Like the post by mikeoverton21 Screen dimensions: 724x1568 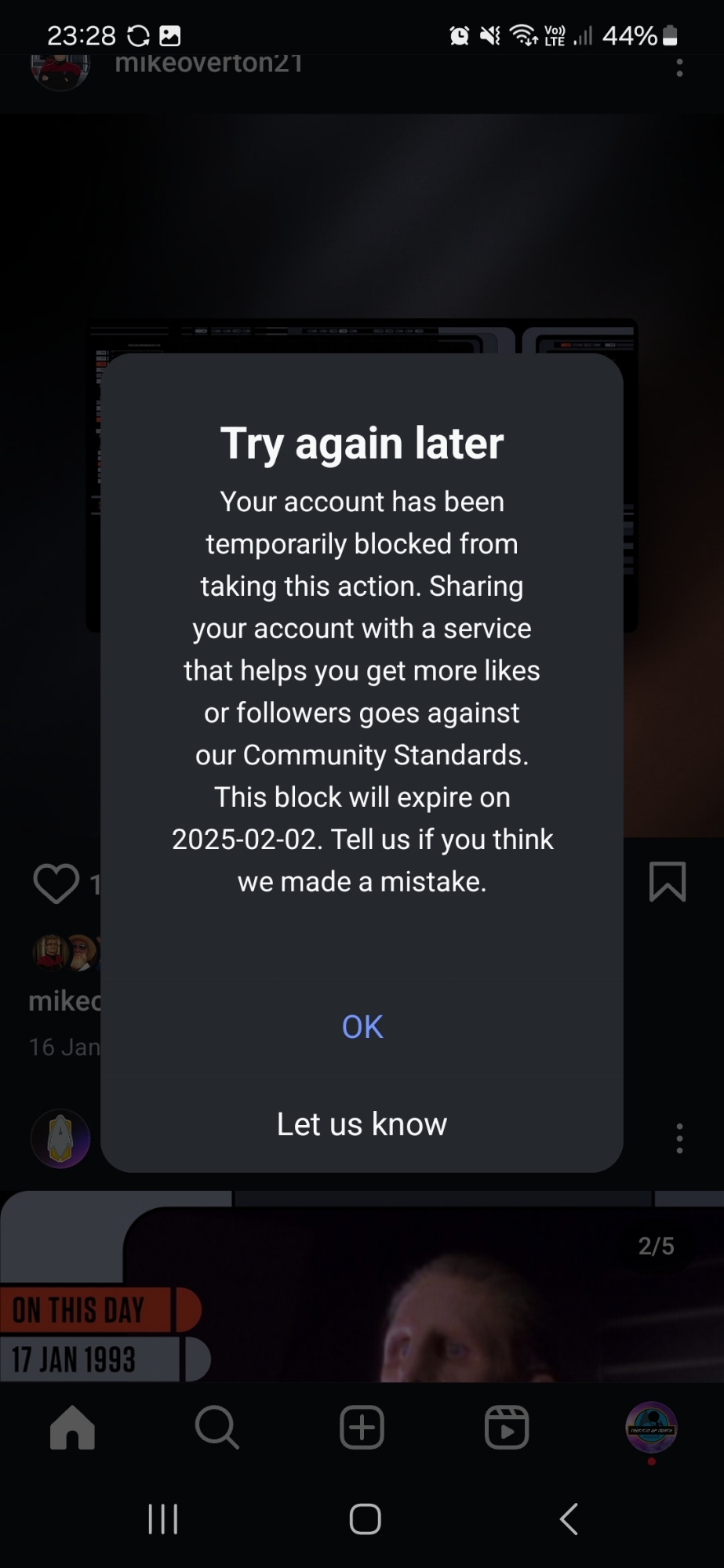click(x=56, y=884)
